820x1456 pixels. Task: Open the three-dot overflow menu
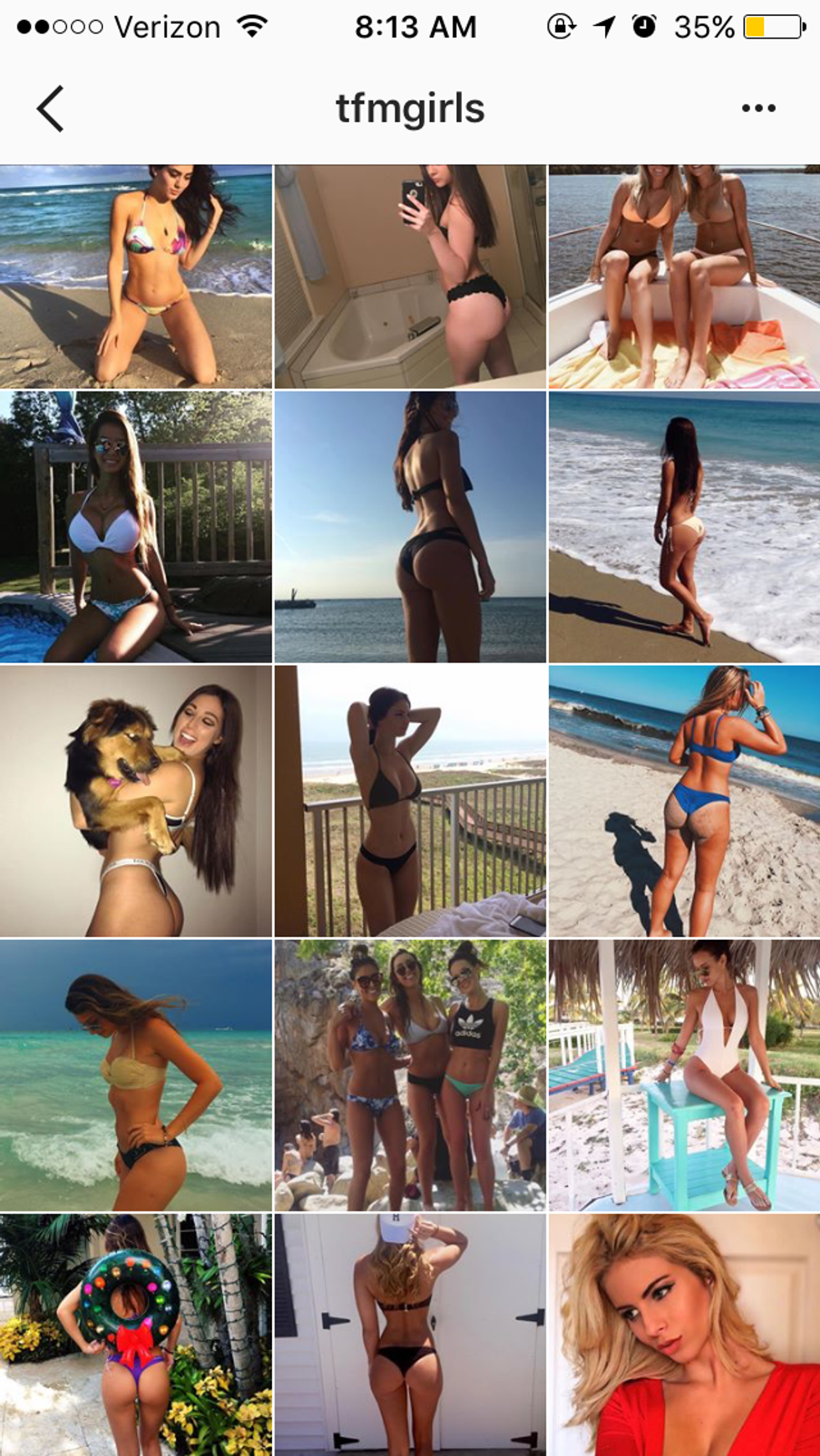(x=758, y=109)
